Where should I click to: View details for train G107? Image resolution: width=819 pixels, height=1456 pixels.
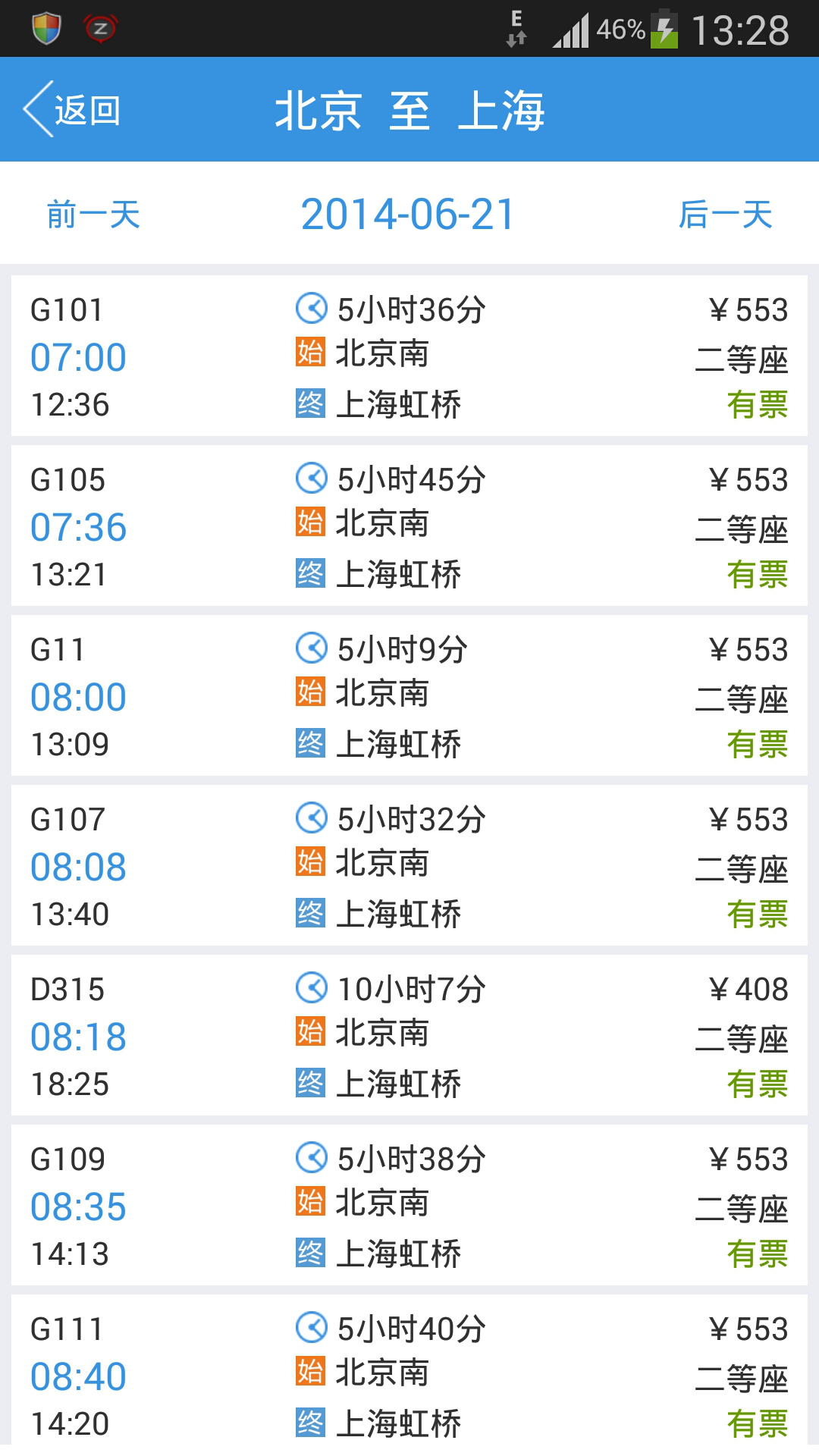pyautogui.click(x=409, y=865)
